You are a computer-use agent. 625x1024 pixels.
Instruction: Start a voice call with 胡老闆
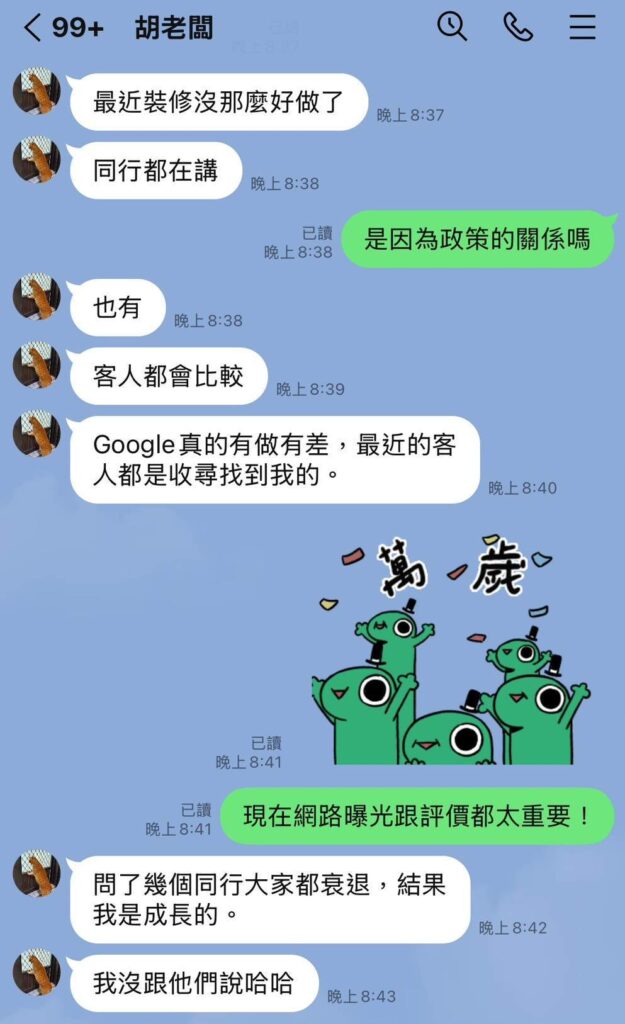(518, 28)
